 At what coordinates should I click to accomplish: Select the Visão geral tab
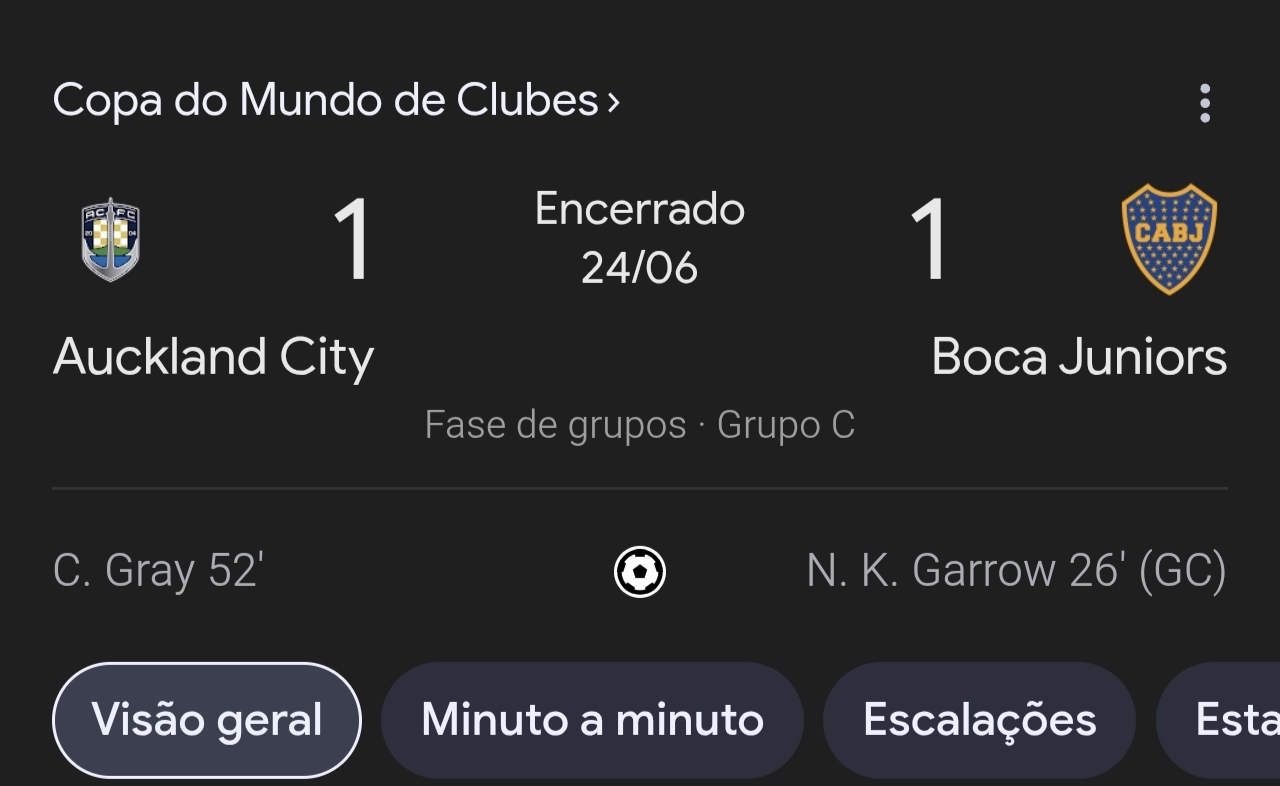[x=207, y=720]
